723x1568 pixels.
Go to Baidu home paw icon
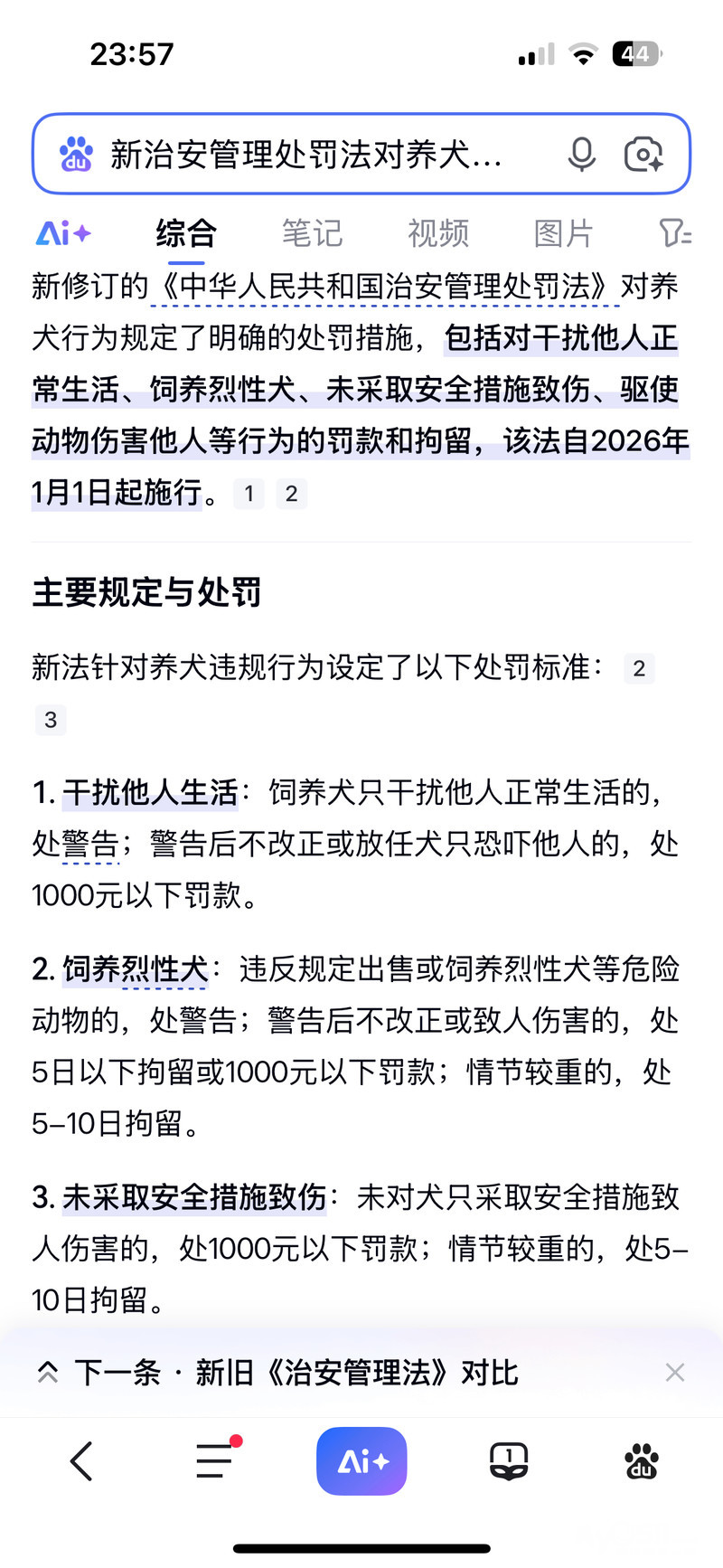point(642,1461)
